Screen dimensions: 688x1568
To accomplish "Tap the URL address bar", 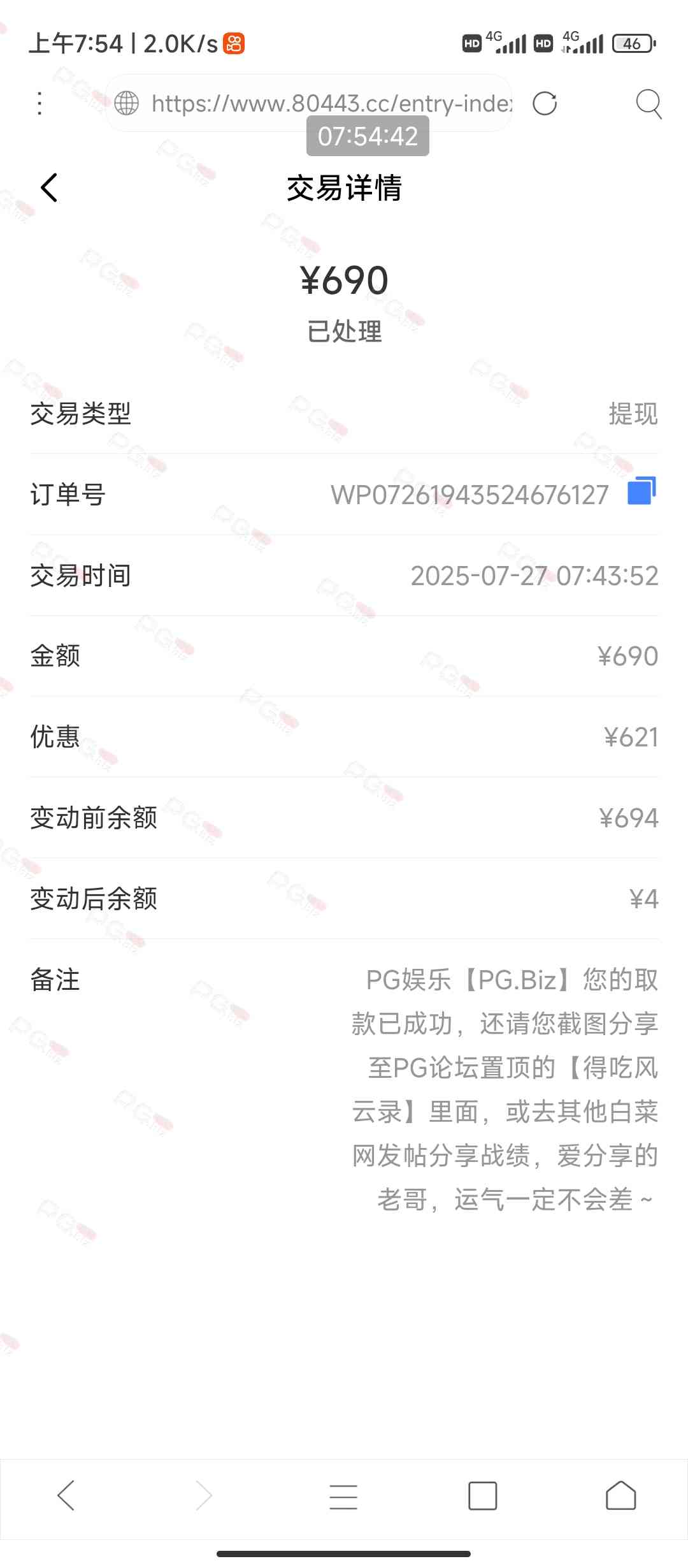I will pos(330,103).
